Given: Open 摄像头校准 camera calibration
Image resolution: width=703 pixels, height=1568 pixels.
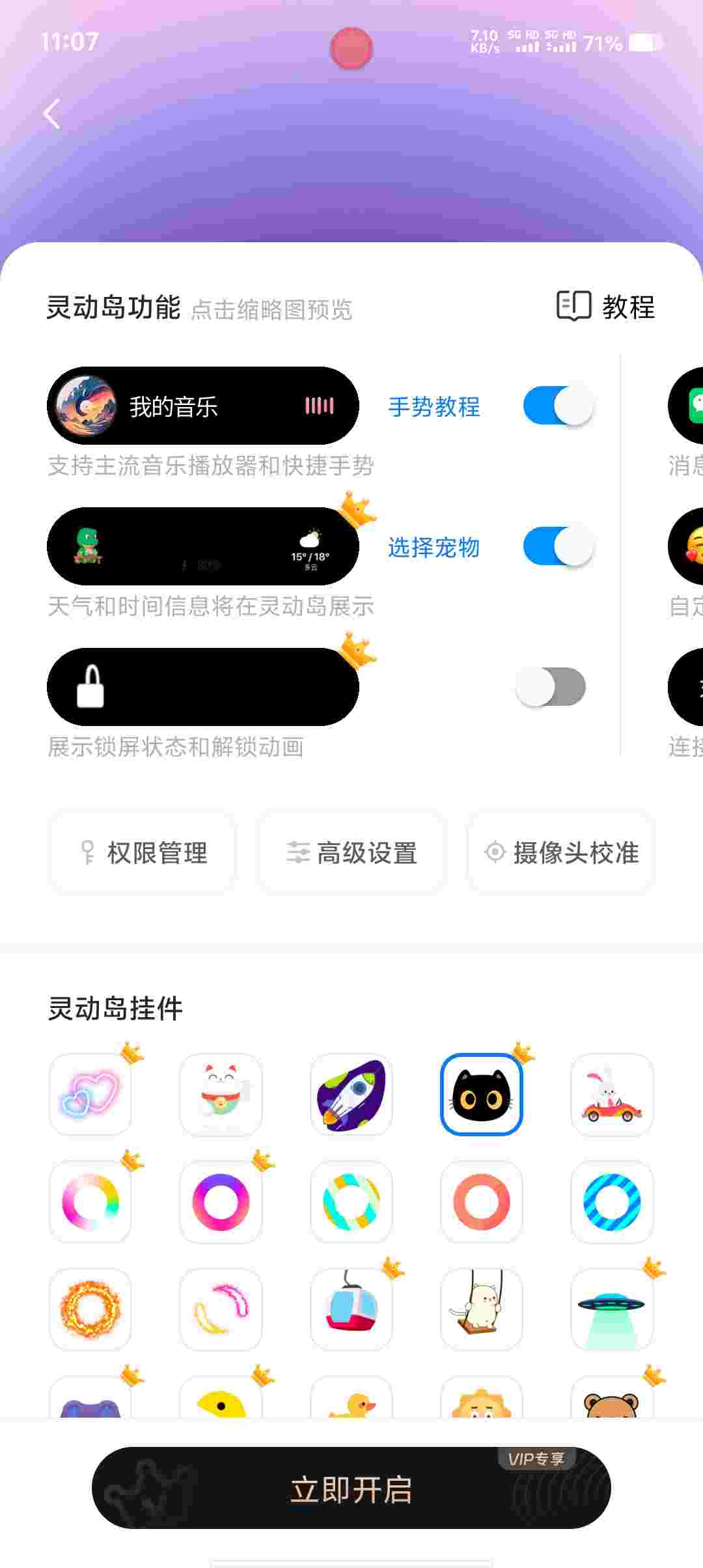Looking at the screenshot, I should (561, 852).
